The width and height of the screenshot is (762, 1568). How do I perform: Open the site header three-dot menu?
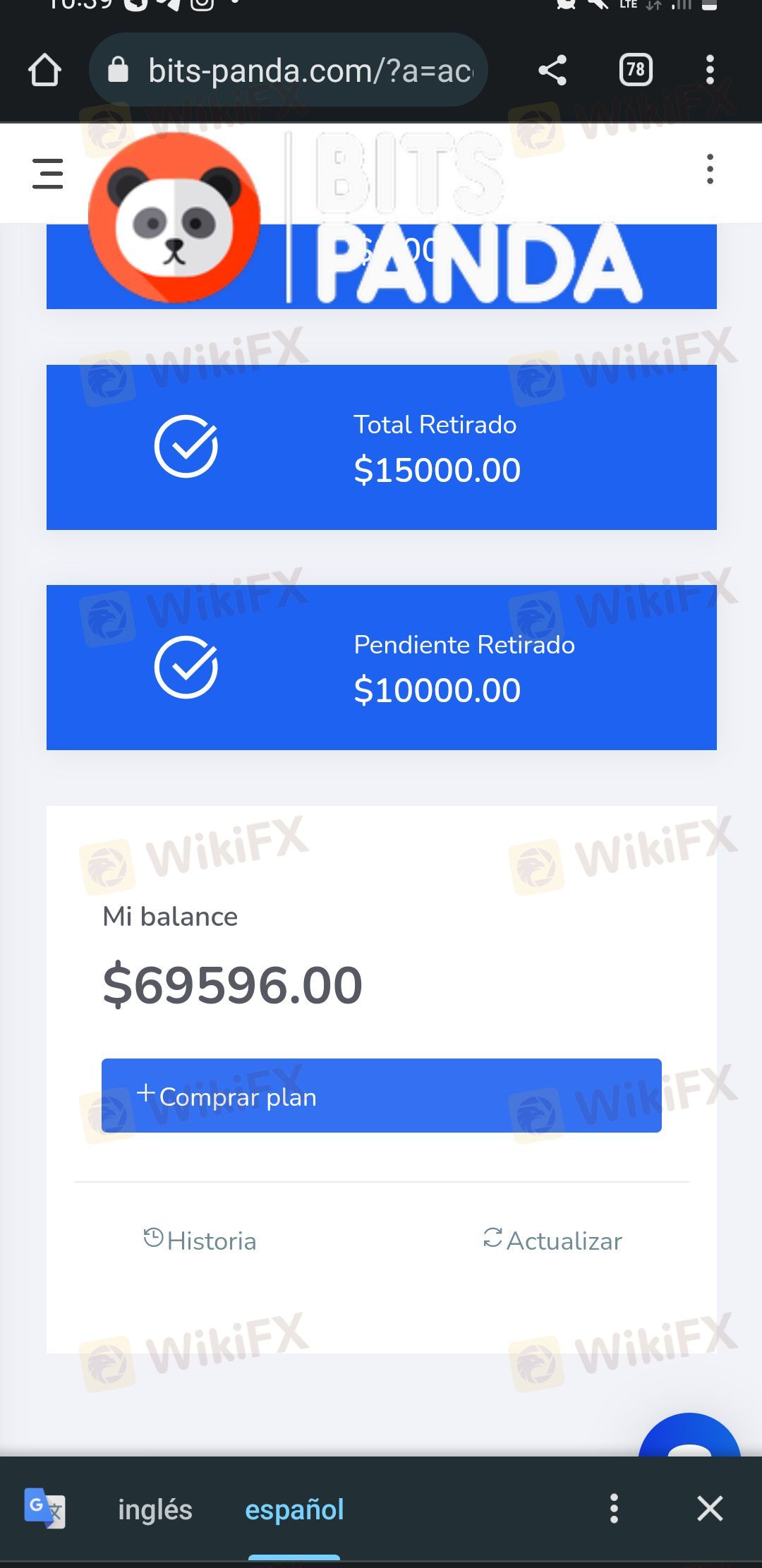click(x=710, y=169)
